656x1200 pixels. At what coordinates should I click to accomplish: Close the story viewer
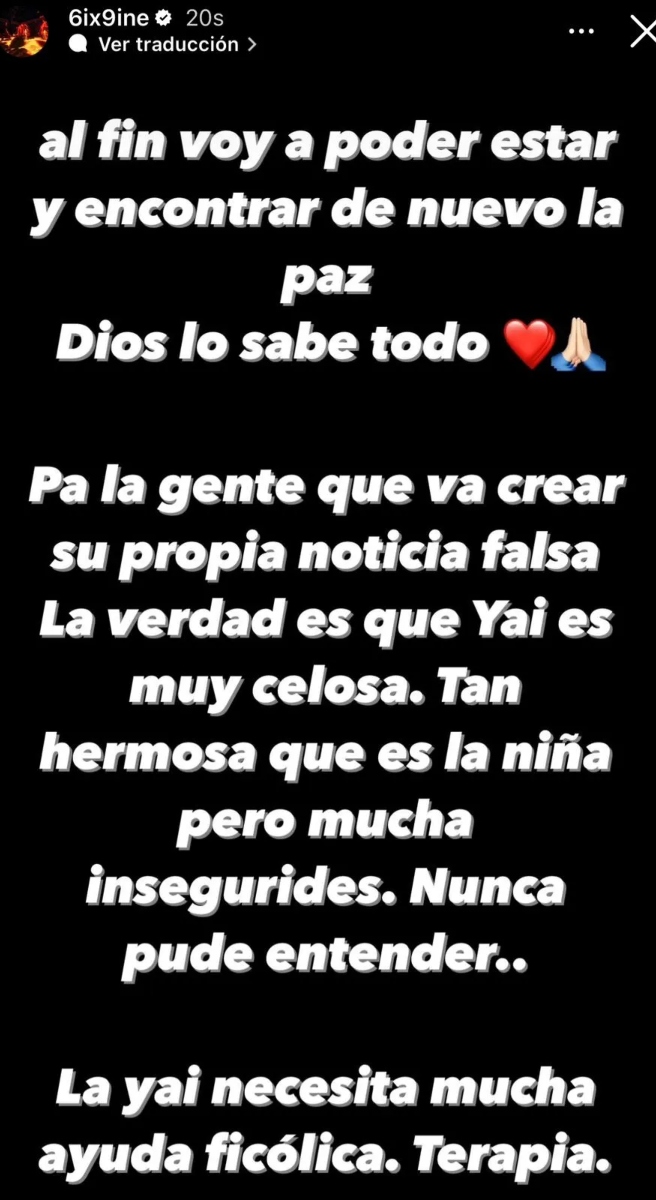pos(638,32)
